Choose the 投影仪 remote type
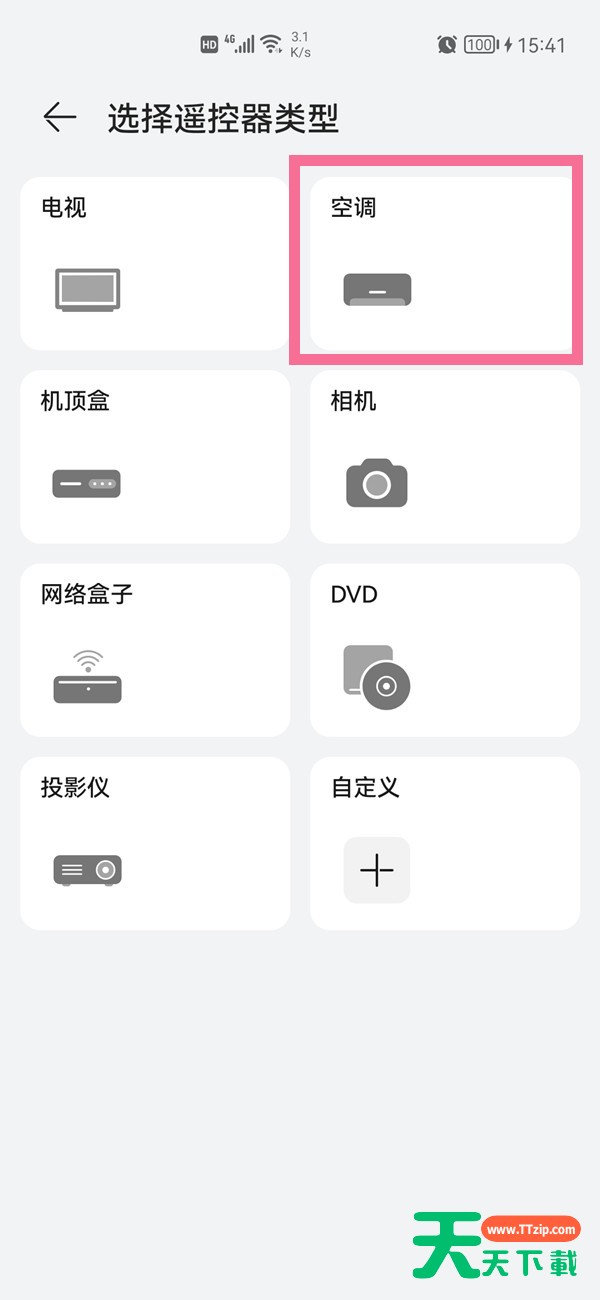This screenshot has width=600, height=1300. [155, 843]
